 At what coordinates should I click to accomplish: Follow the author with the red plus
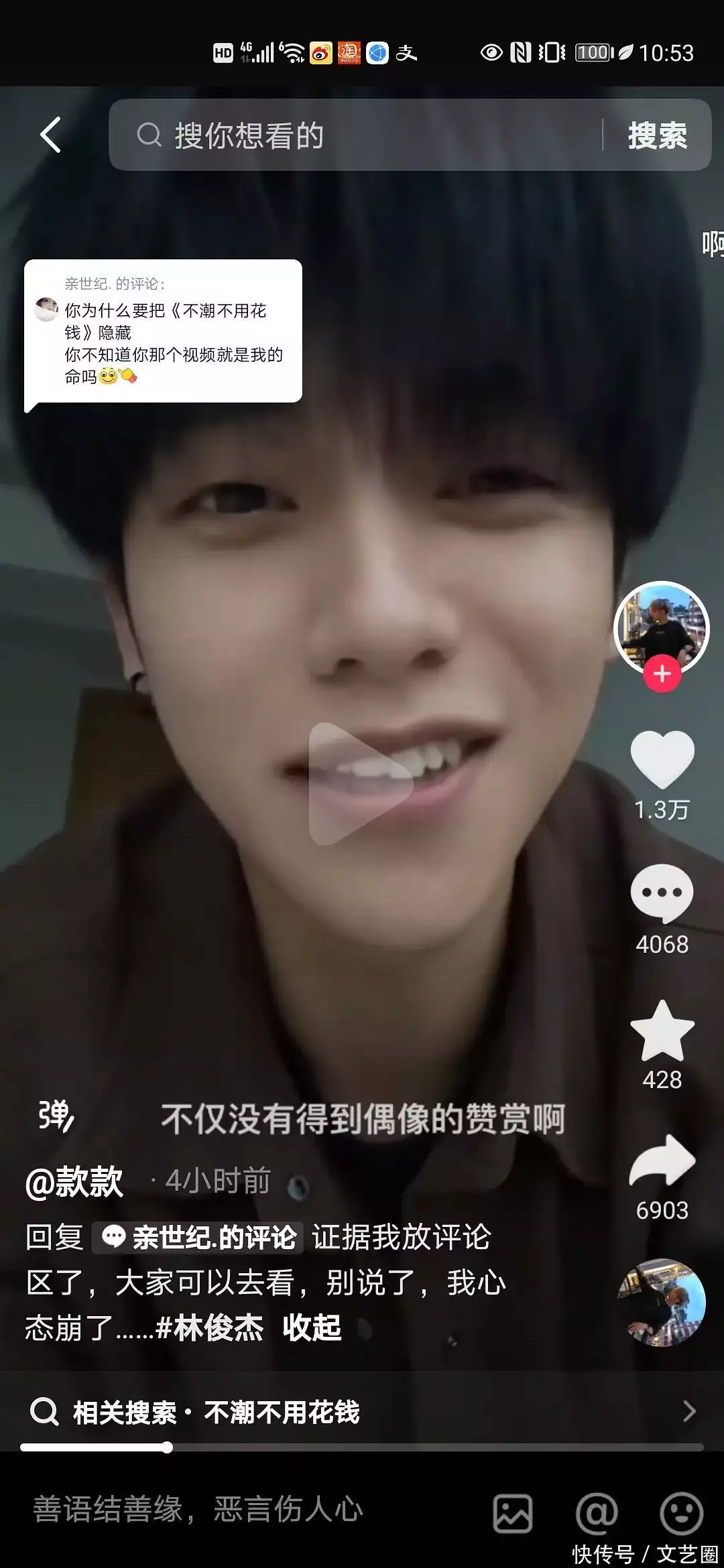tap(662, 673)
